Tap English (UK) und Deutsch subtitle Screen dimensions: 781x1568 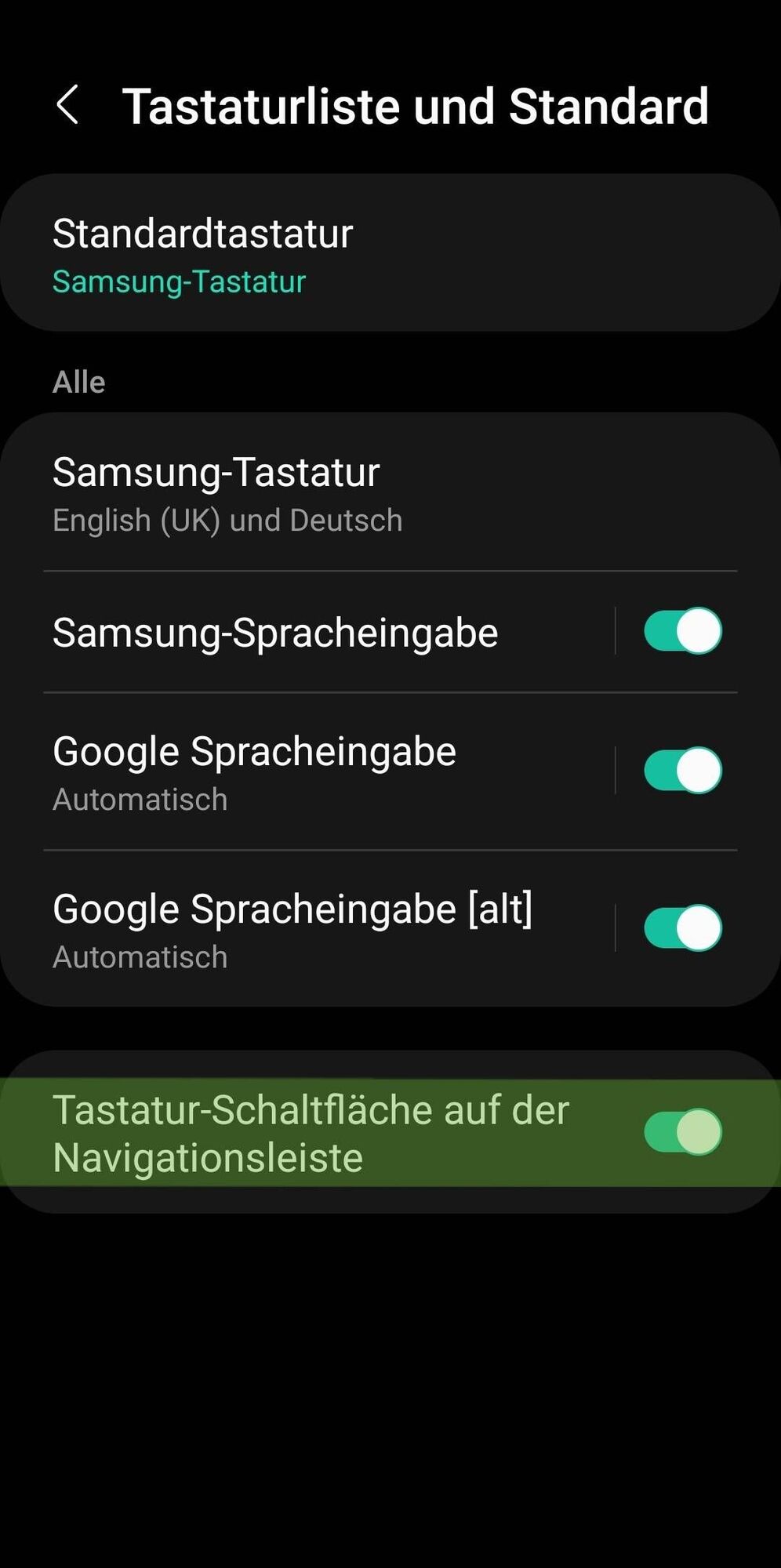pyautogui.click(x=227, y=519)
